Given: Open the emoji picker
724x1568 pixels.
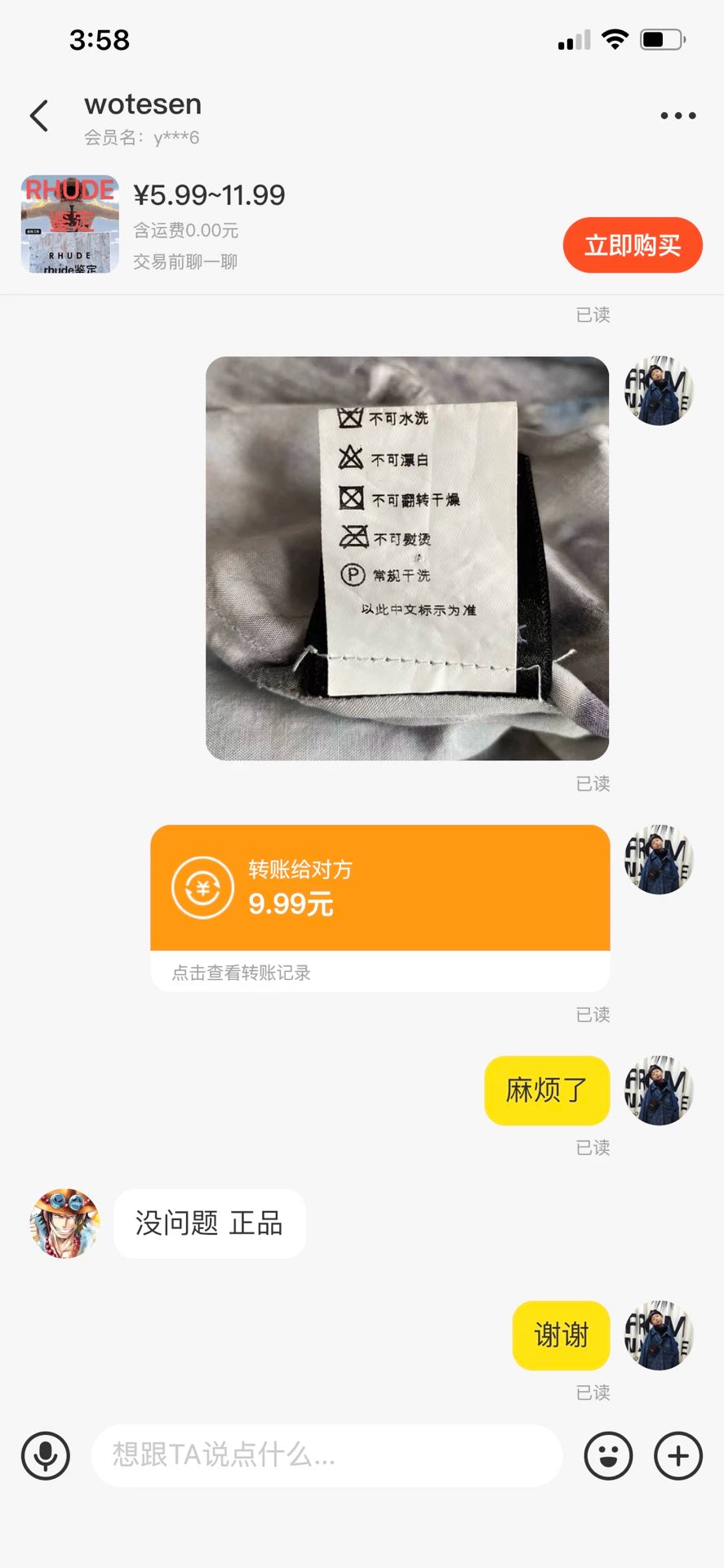Looking at the screenshot, I should tap(608, 1455).
